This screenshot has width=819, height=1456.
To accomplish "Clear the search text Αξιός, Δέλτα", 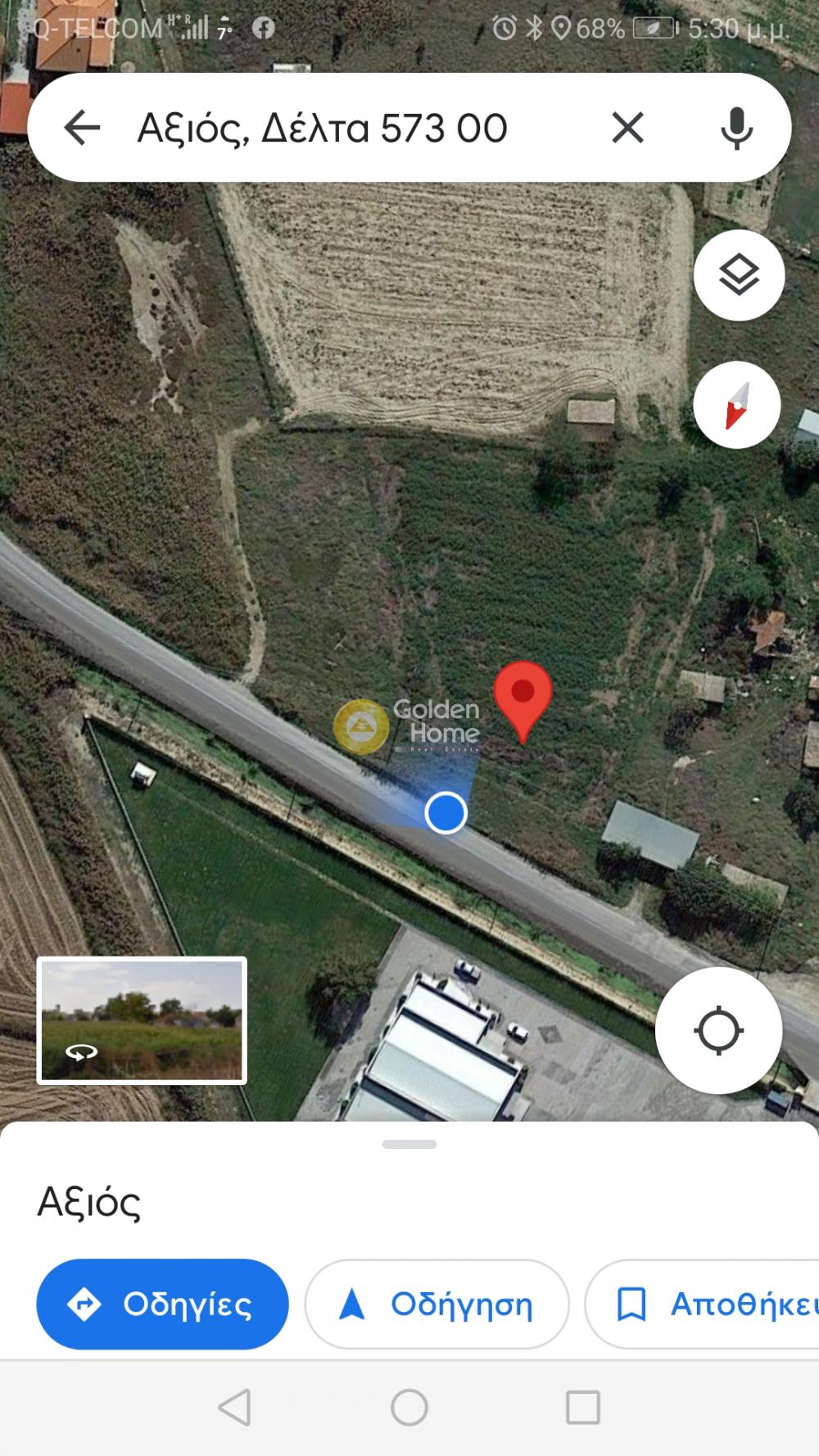I will point(627,128).
